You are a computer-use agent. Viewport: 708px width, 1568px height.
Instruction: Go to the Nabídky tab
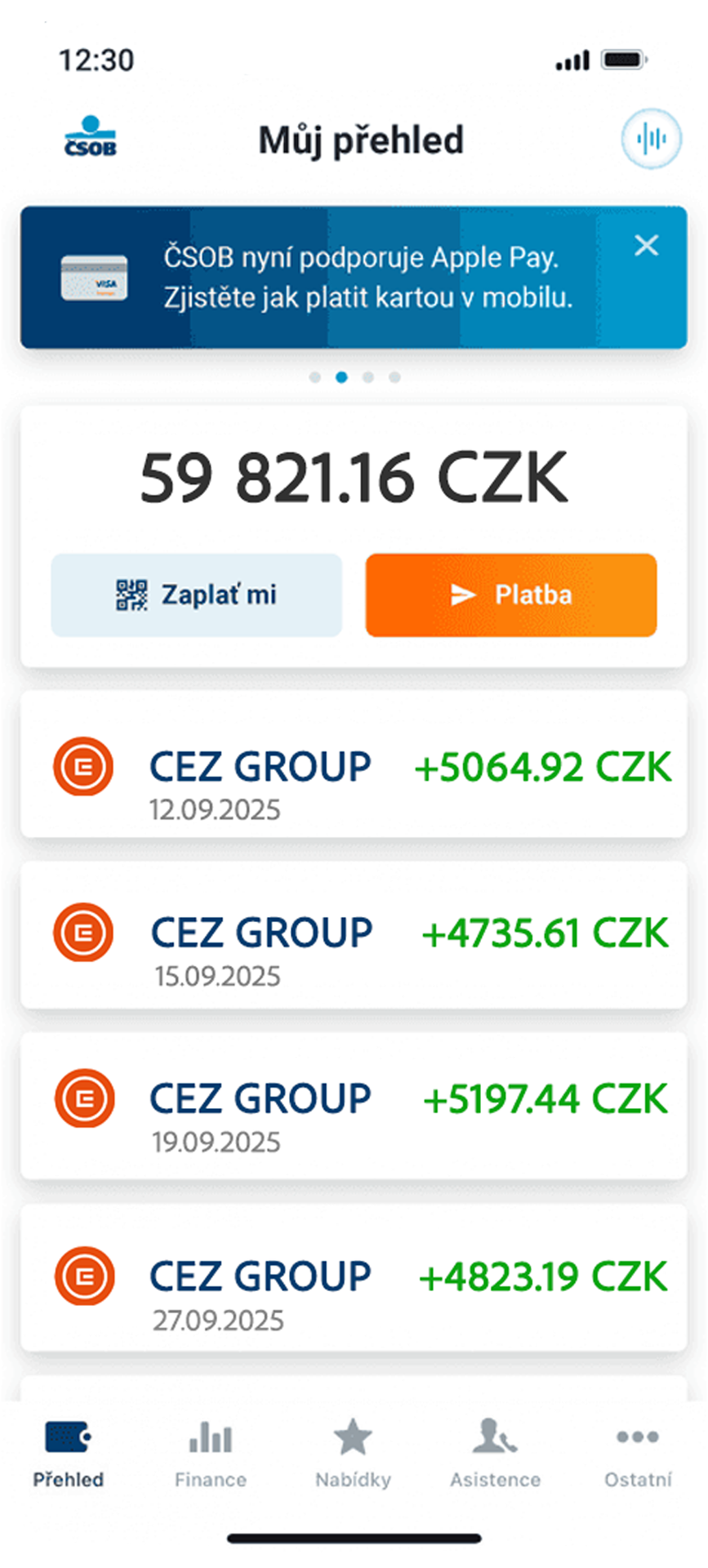(353, 1454)
